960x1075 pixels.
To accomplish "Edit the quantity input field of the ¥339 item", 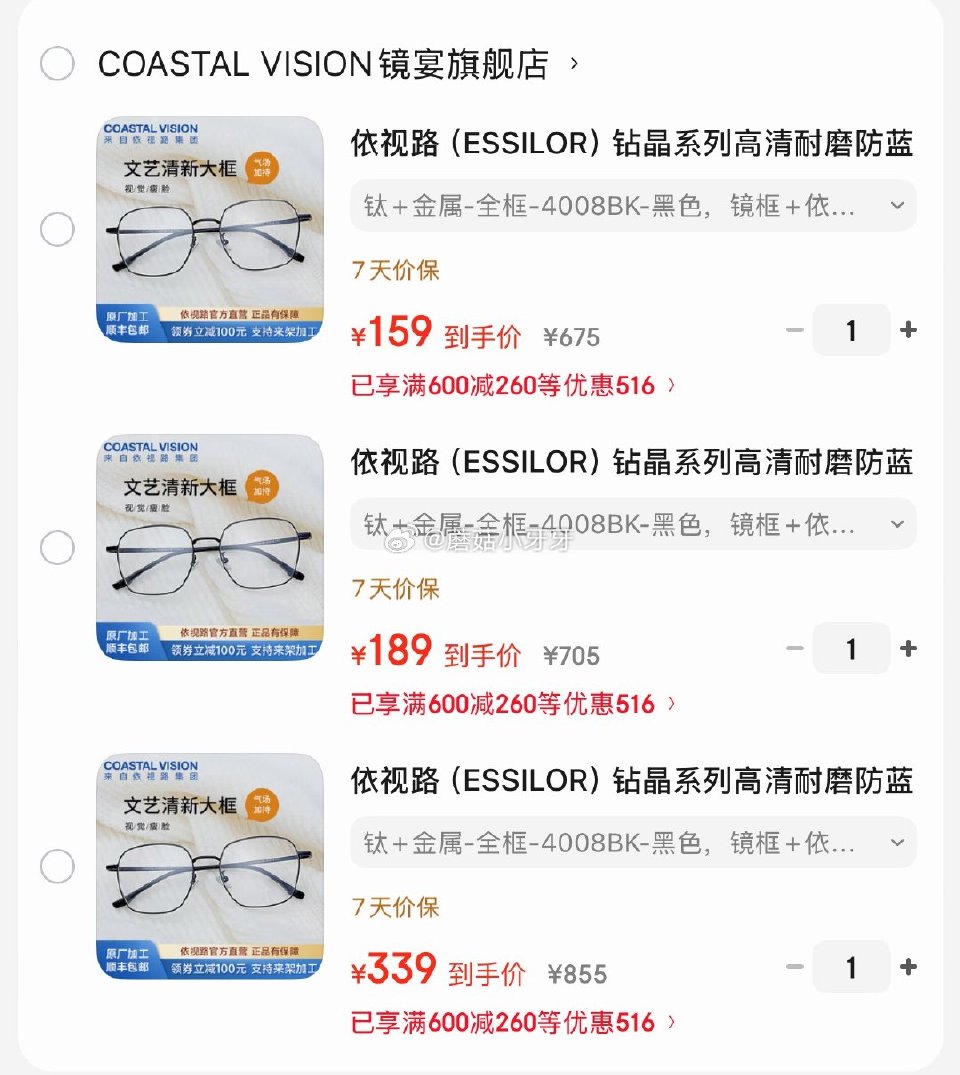I will pos(852,967).
